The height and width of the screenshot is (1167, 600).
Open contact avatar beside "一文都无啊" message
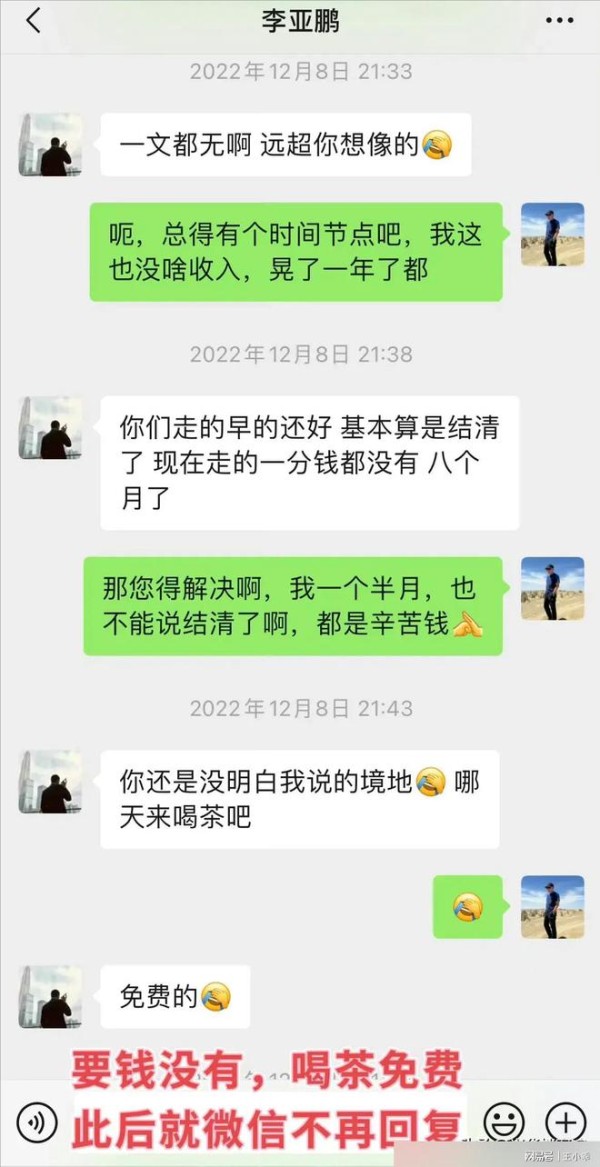50,144
